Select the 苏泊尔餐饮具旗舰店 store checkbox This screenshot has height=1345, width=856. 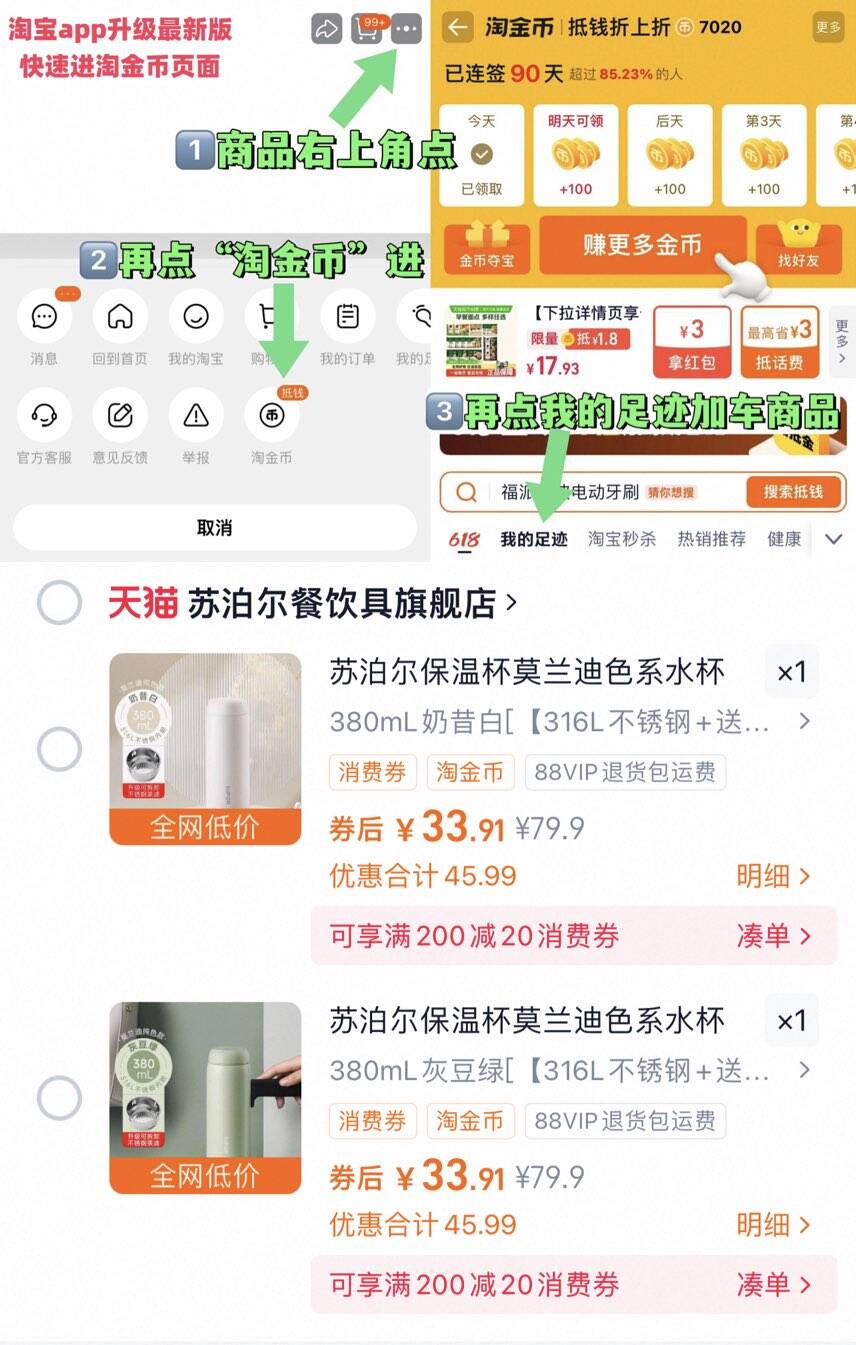pos(61,599)
